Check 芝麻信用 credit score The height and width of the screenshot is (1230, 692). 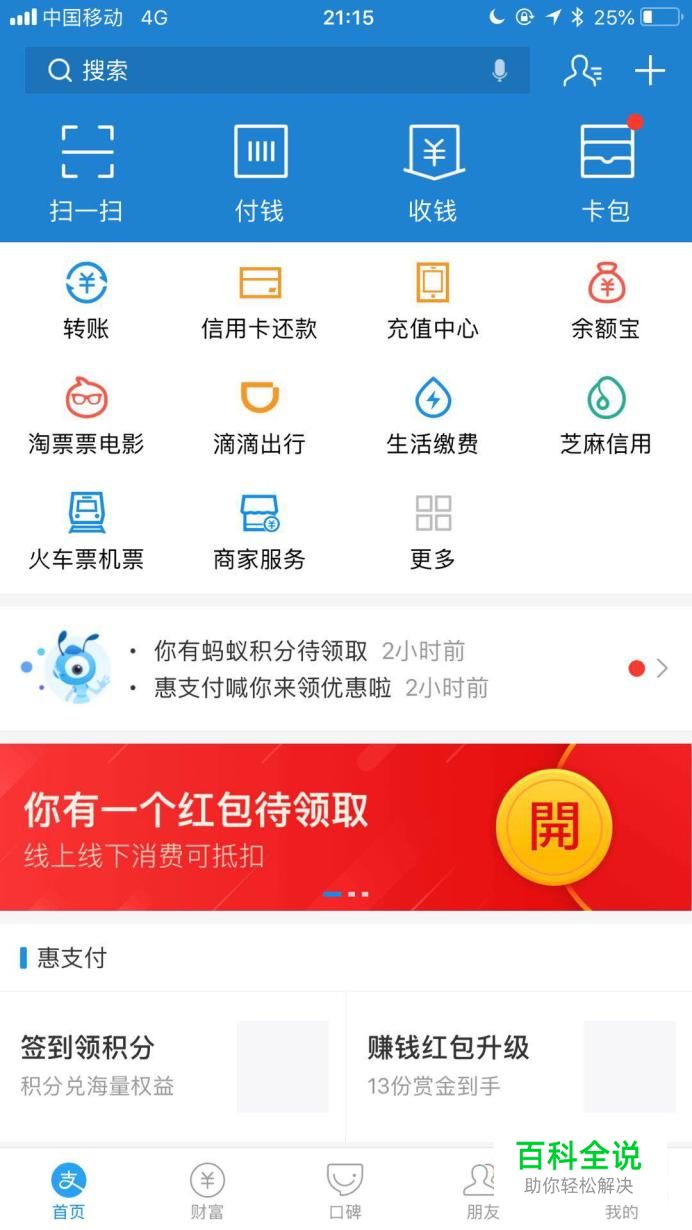pos(606,416)
